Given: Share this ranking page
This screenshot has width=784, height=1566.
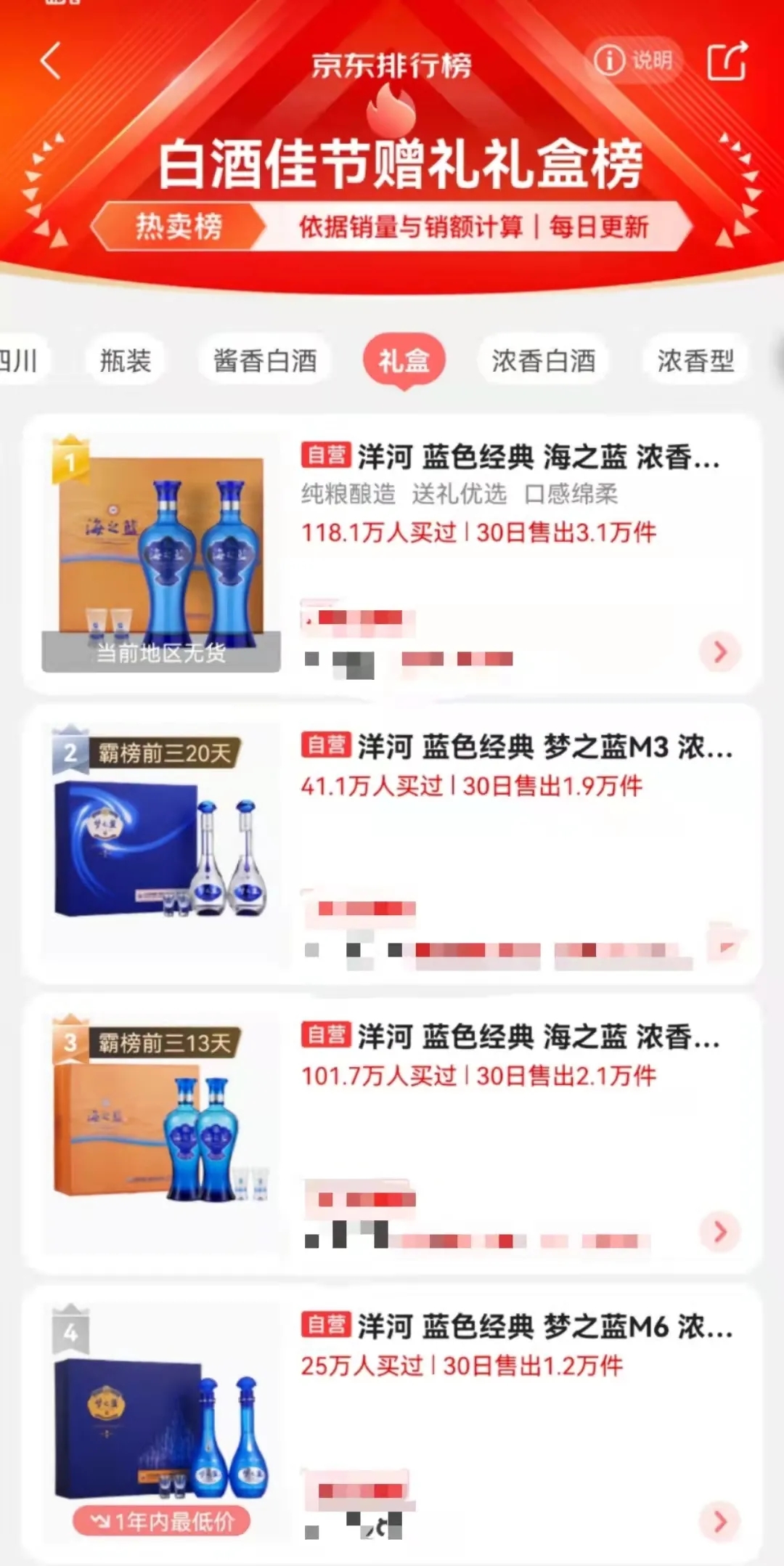Looking at the screenshot, I should [727, 61].
